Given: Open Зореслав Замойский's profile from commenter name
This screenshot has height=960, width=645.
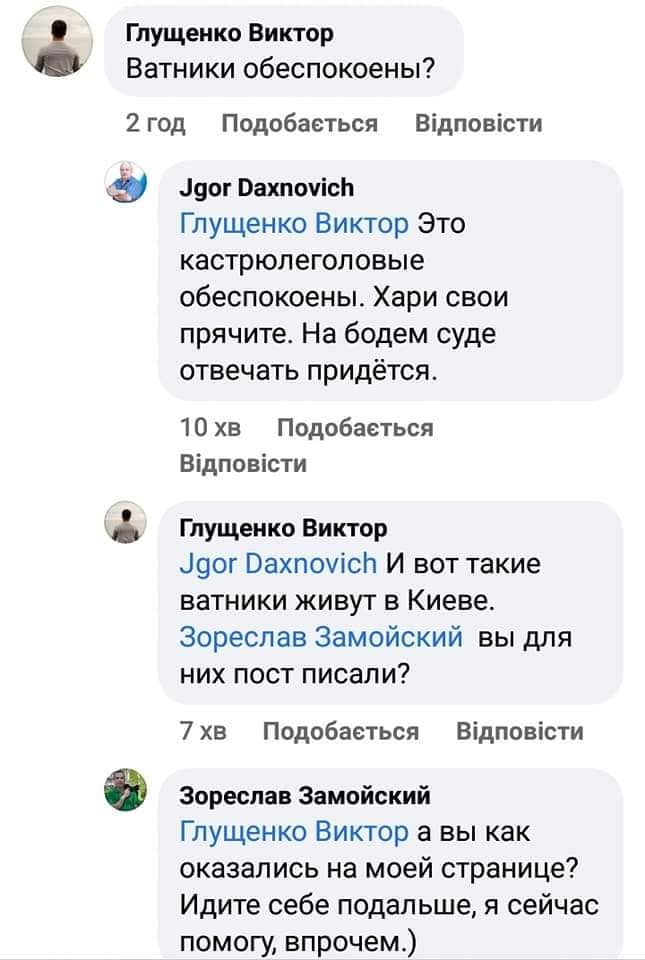Looking at the screenshot, I should [305, 795].
